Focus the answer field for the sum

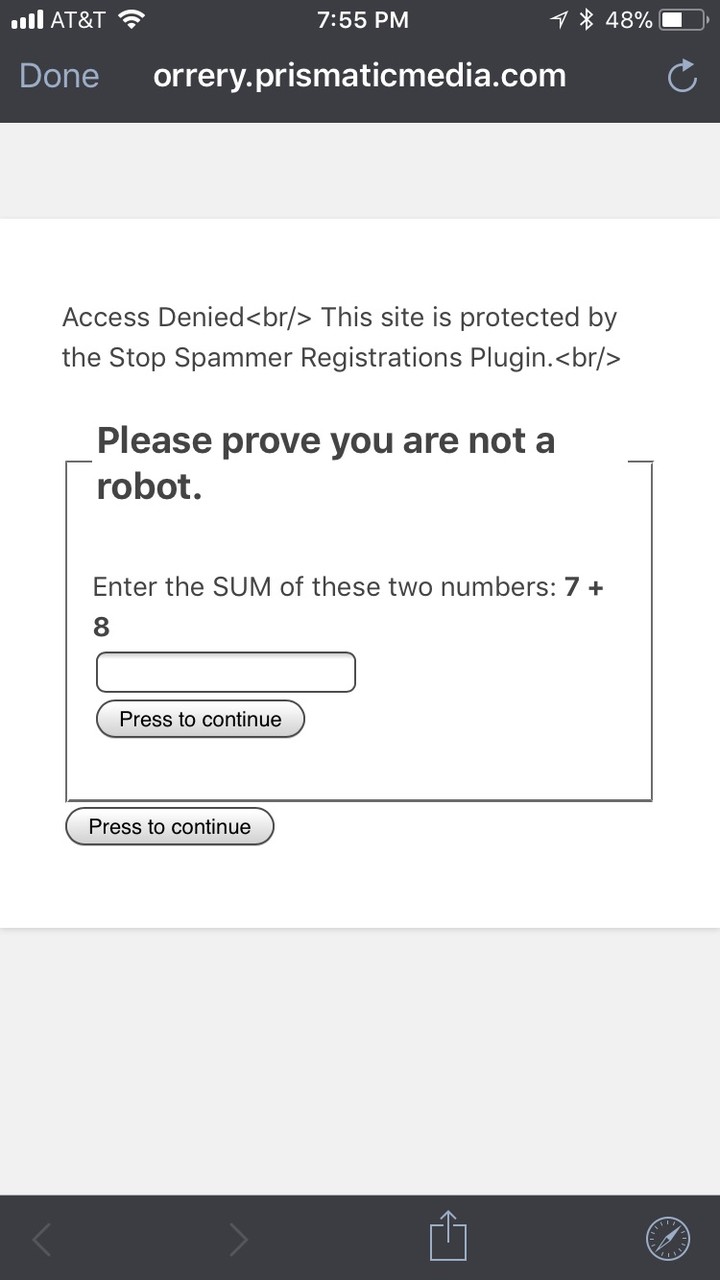(226, 672)
